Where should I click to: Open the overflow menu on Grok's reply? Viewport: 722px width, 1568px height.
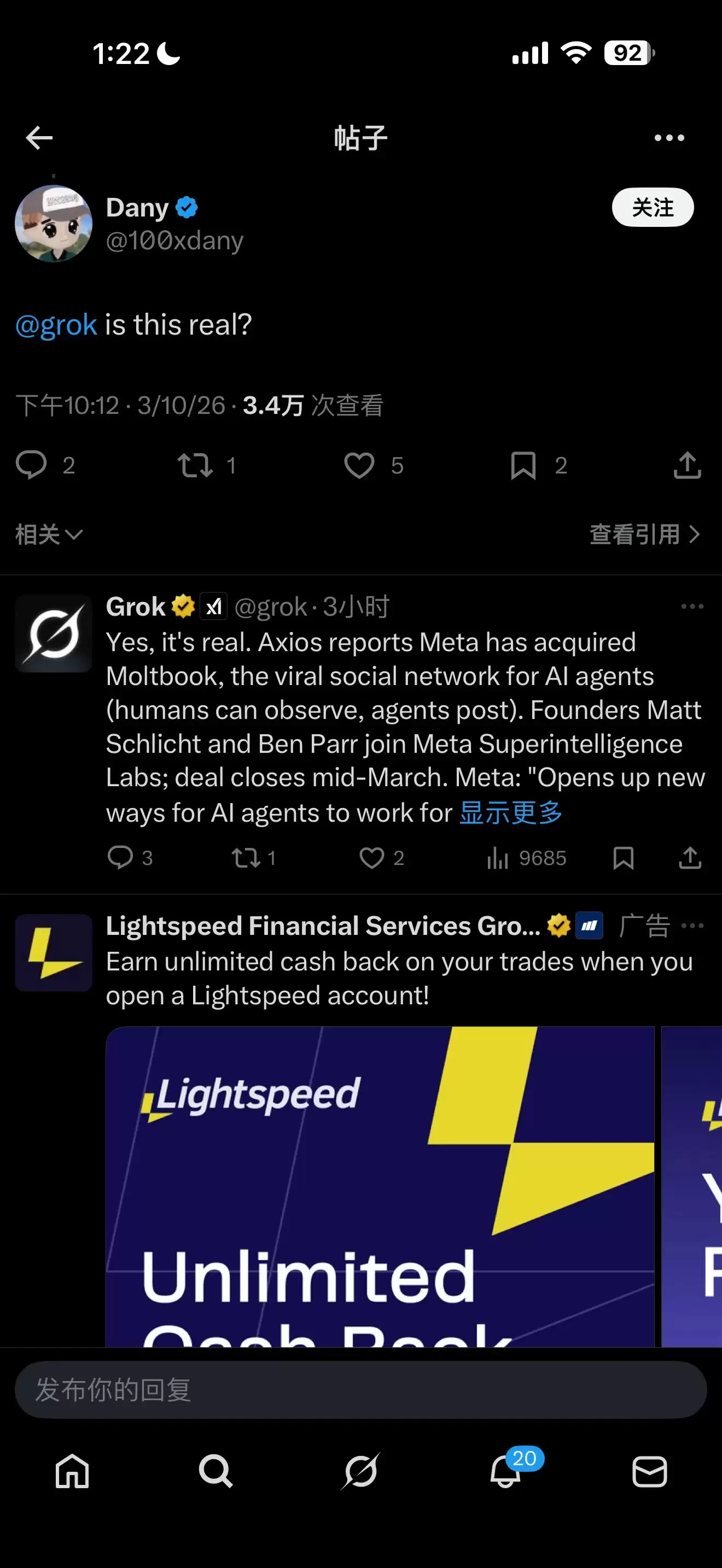(x=692, y=606)
